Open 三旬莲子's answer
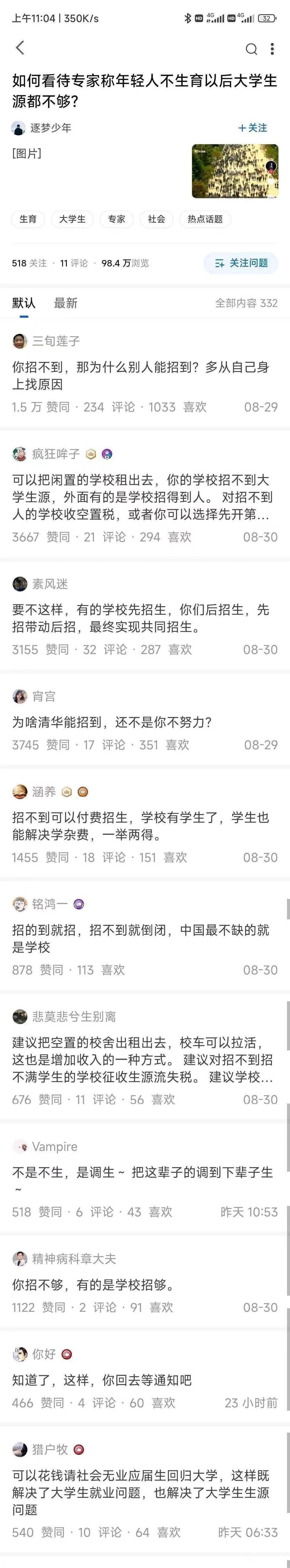Image resolution: width=290 pixels, height=1568 pixels. [145, 376]
